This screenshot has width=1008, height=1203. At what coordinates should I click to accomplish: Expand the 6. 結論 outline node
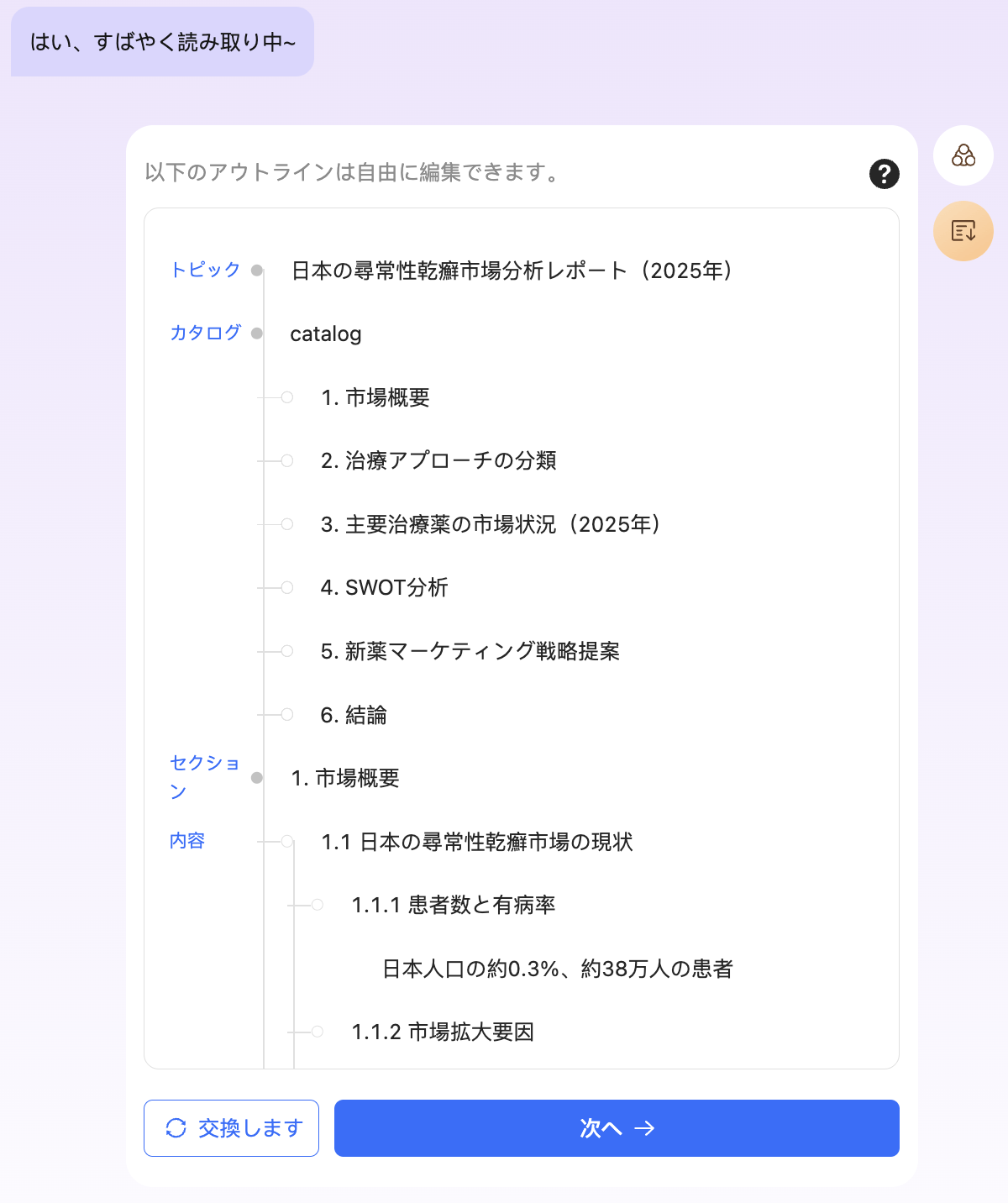coord(286,715)
